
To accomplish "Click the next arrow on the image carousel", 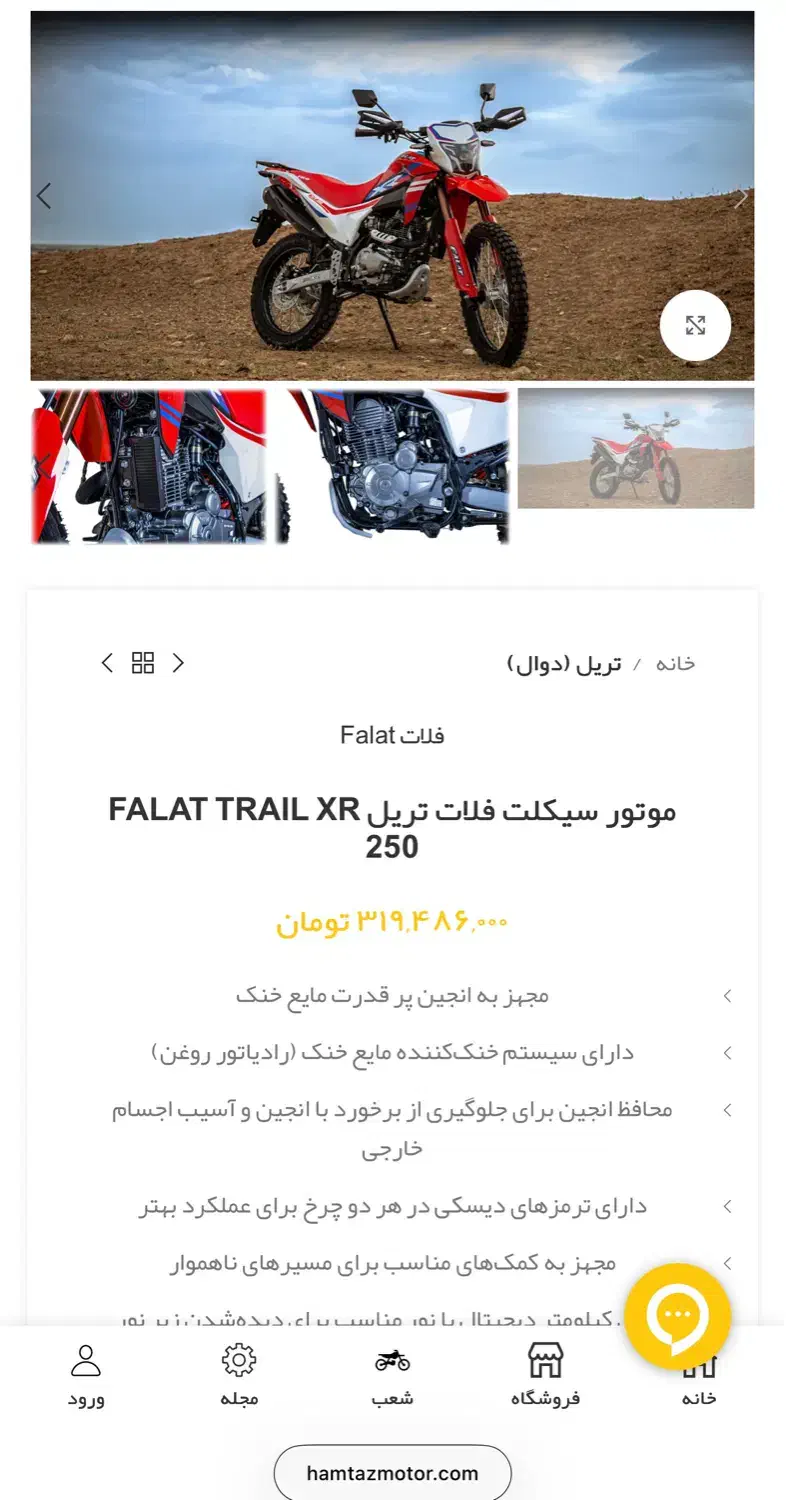I will click(742, 196).
